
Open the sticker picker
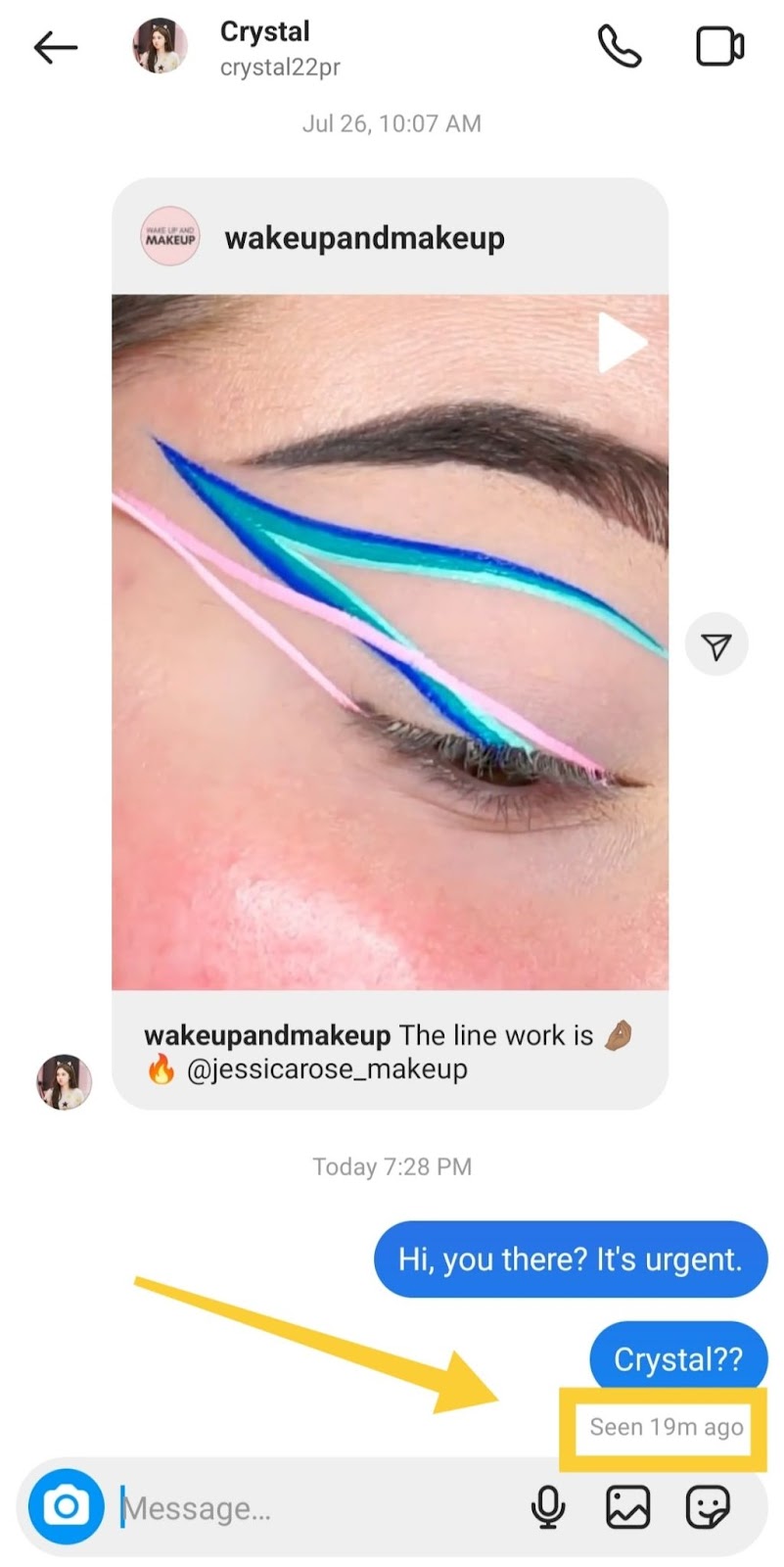pyautogui.click(x=707, y=1507)
